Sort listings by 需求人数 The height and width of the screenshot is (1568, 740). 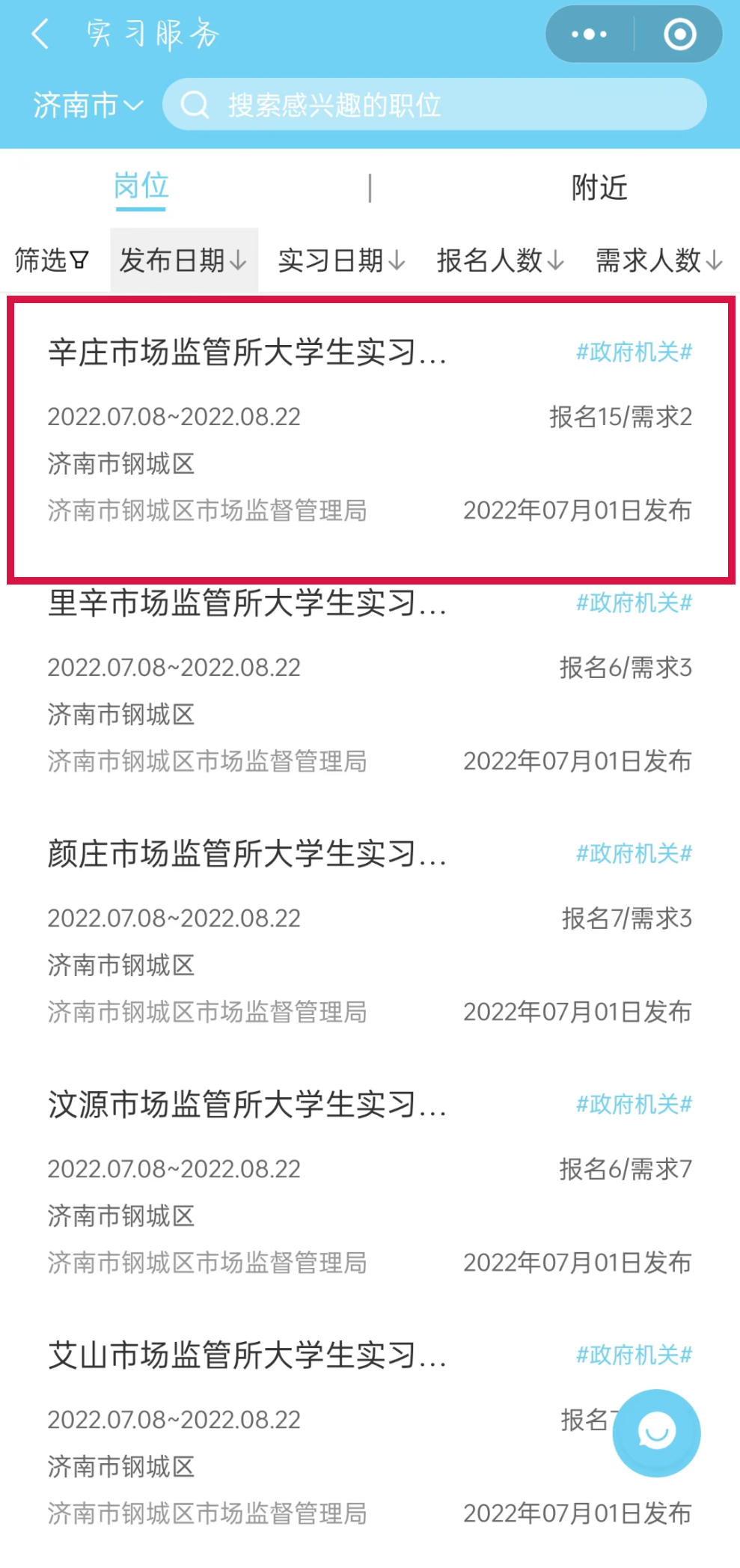pos(658,260)
